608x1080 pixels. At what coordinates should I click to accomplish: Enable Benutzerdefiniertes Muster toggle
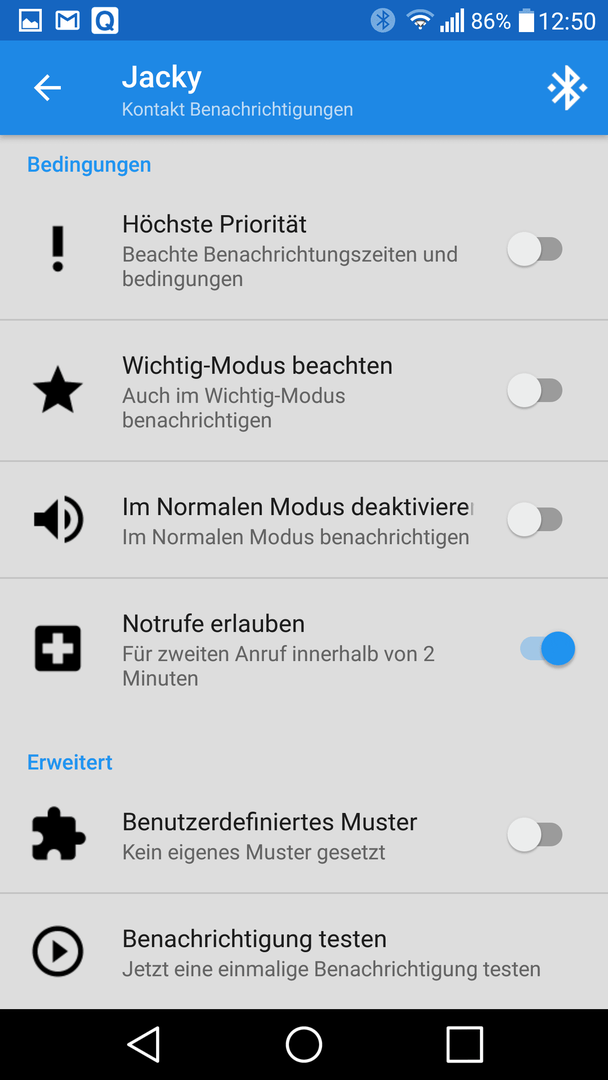point(535,835)
